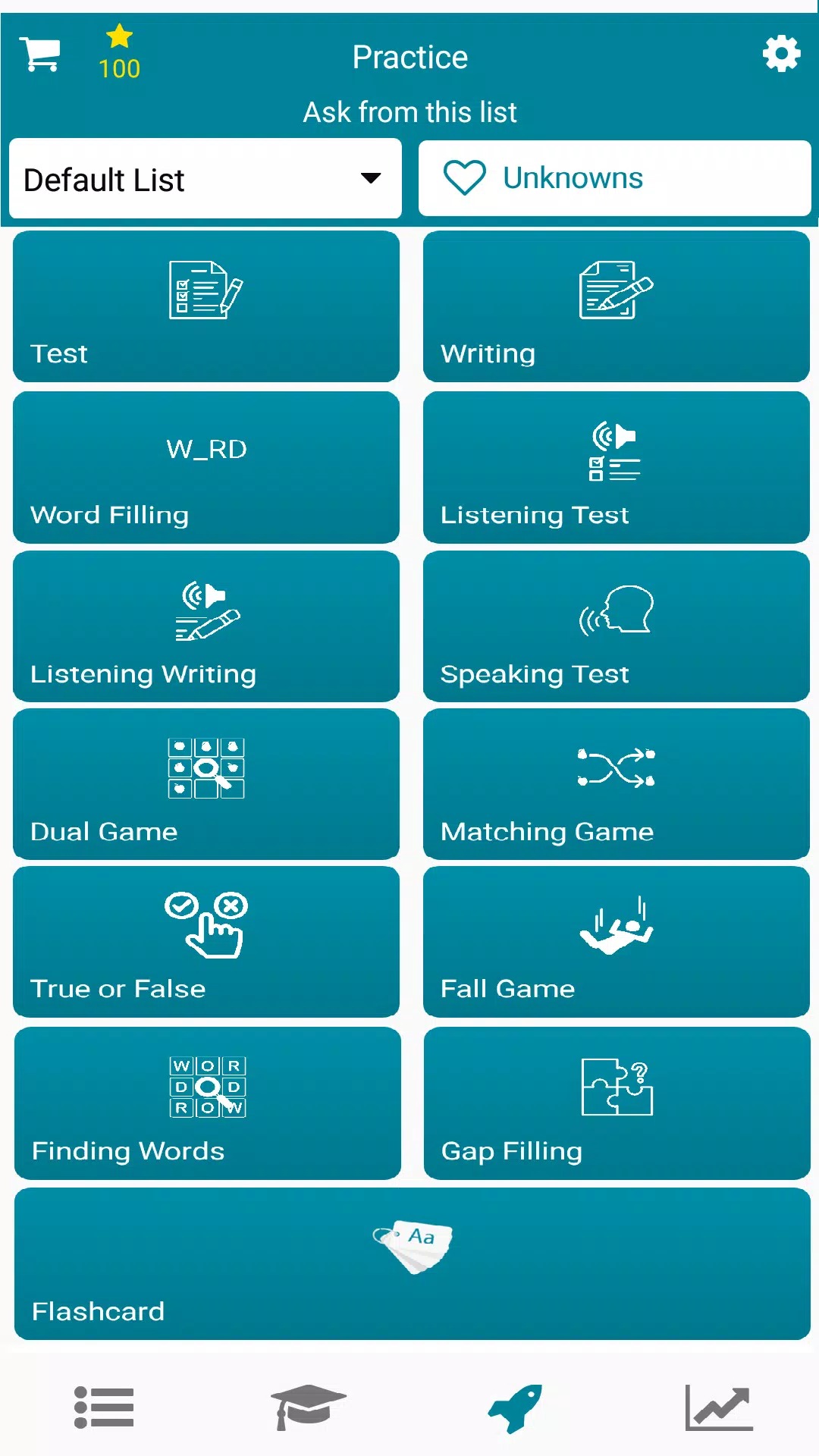Open the statistics chart tab
This screenshot has height=1456, width=819.
click(718, 1407)
